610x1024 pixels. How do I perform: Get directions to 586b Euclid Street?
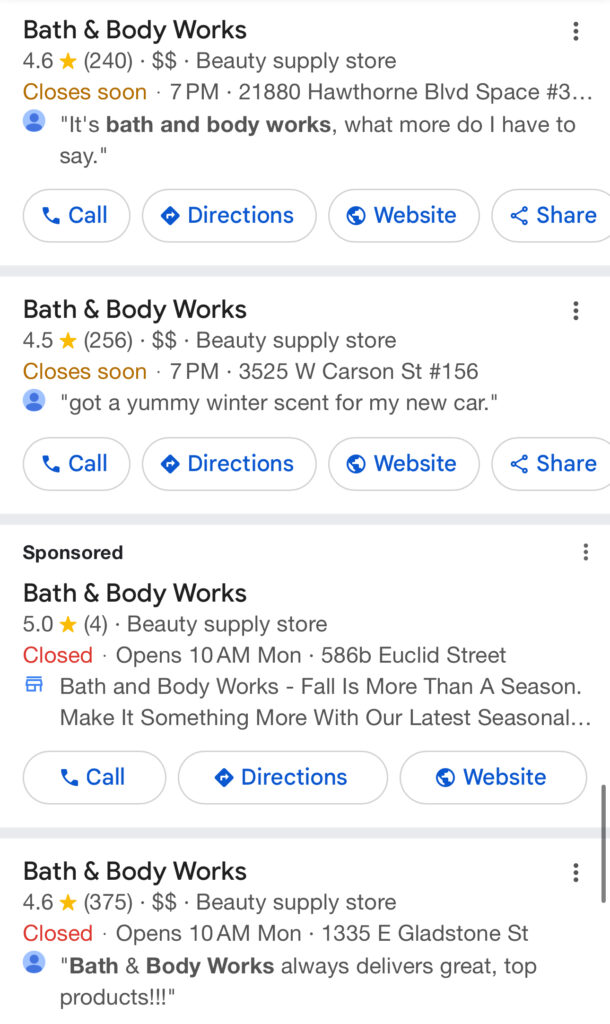click(282, 777)
